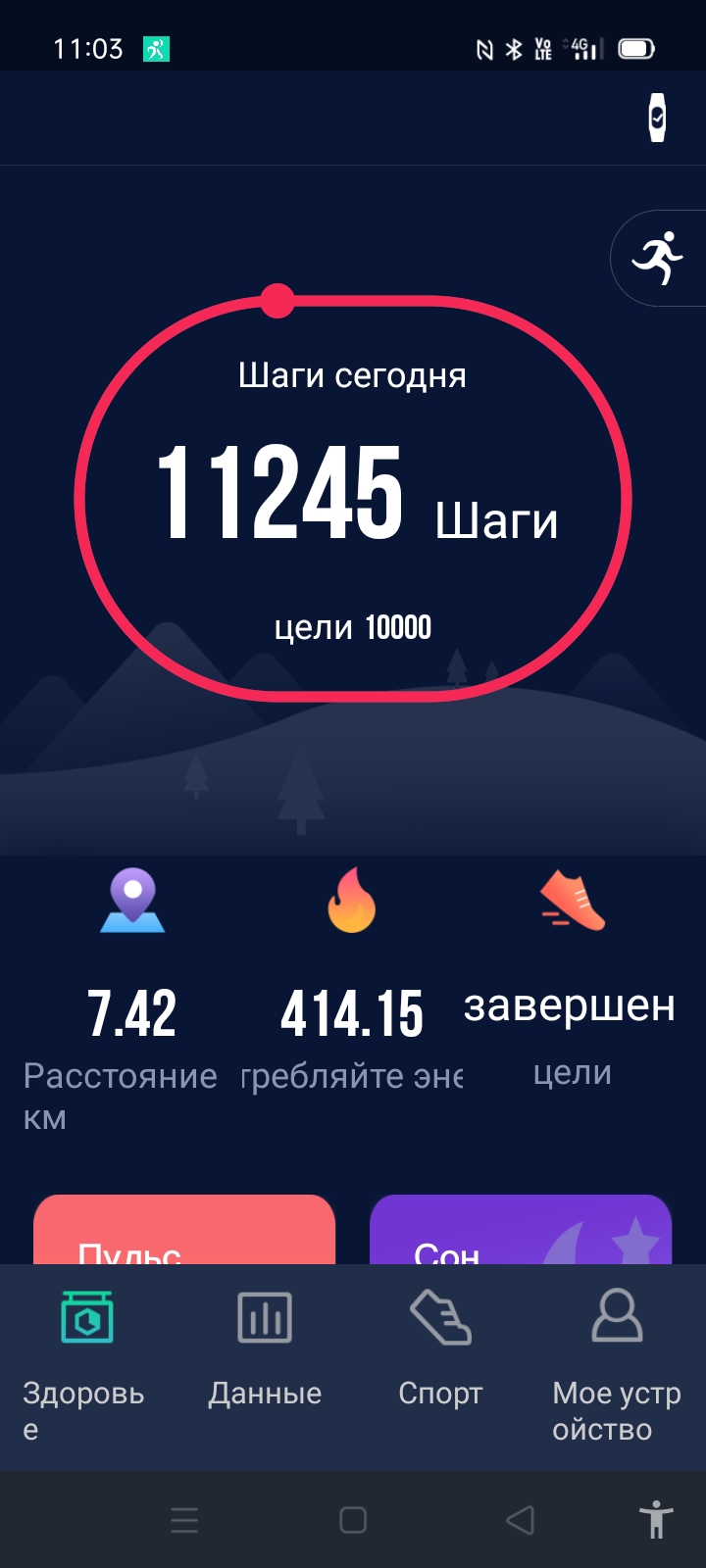Tap the system back button

(520, 1520)
